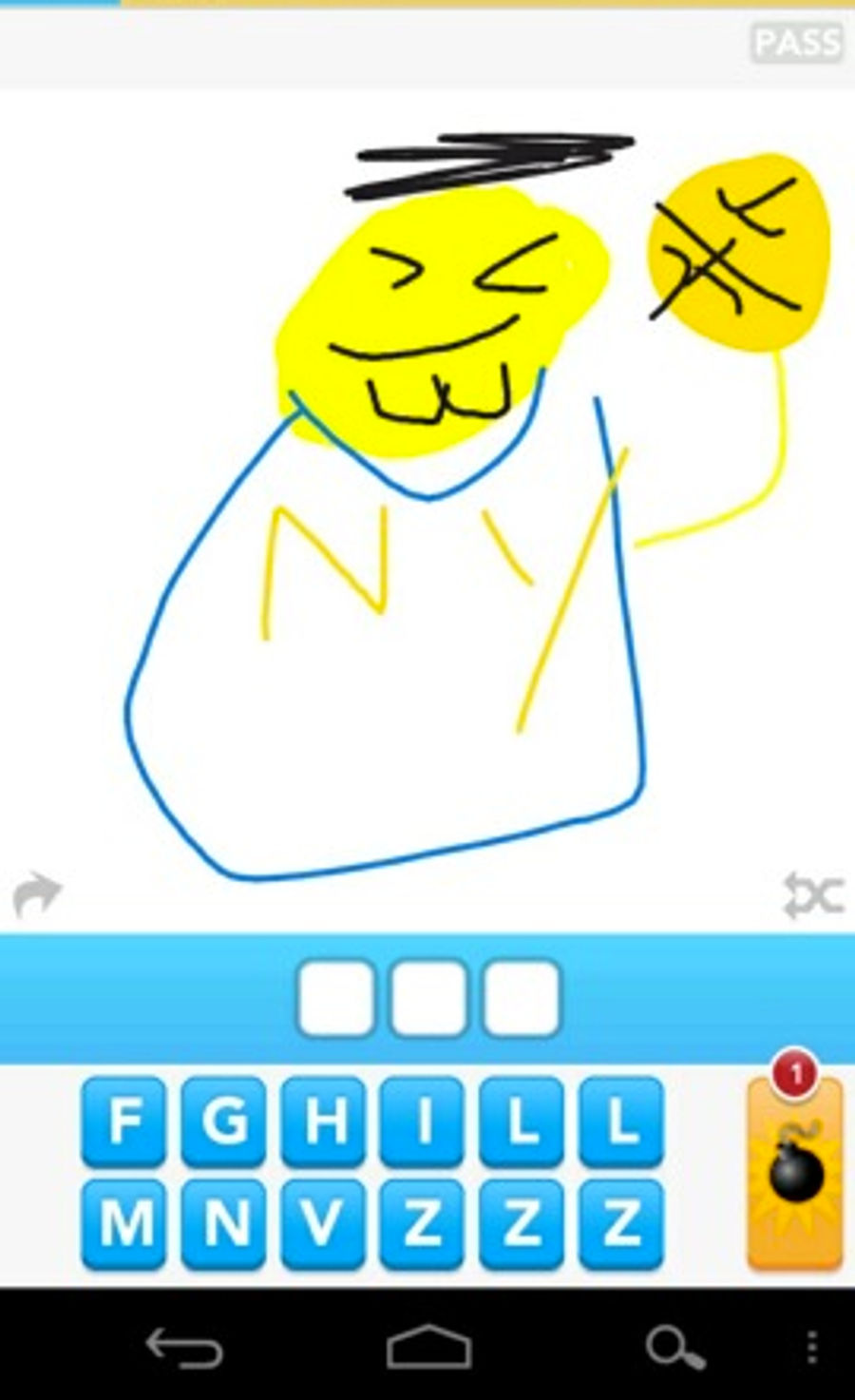Choose the letter V tile
855x1400 pixels.
[x=323, y=1224]
